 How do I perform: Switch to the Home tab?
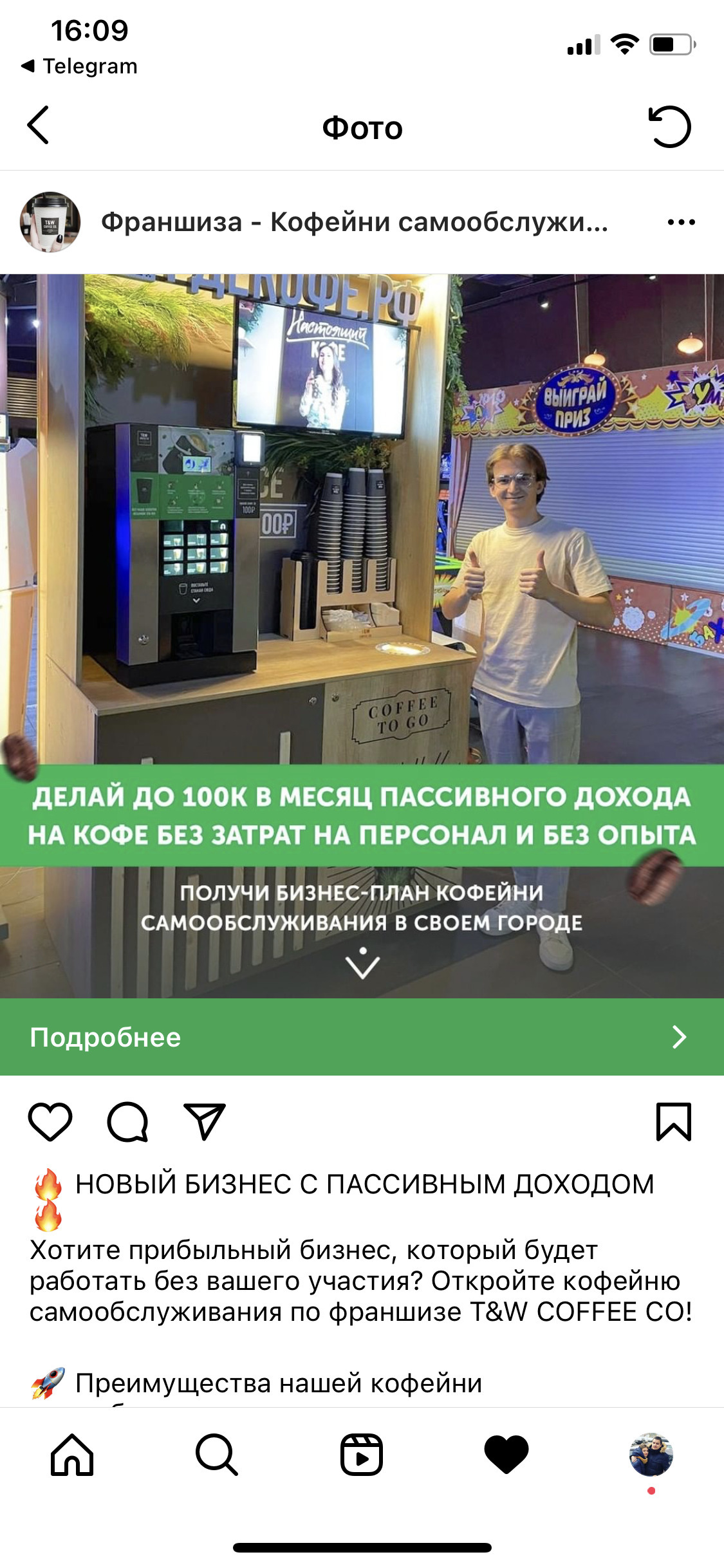pyautogui.click(x=72, y=1455)
